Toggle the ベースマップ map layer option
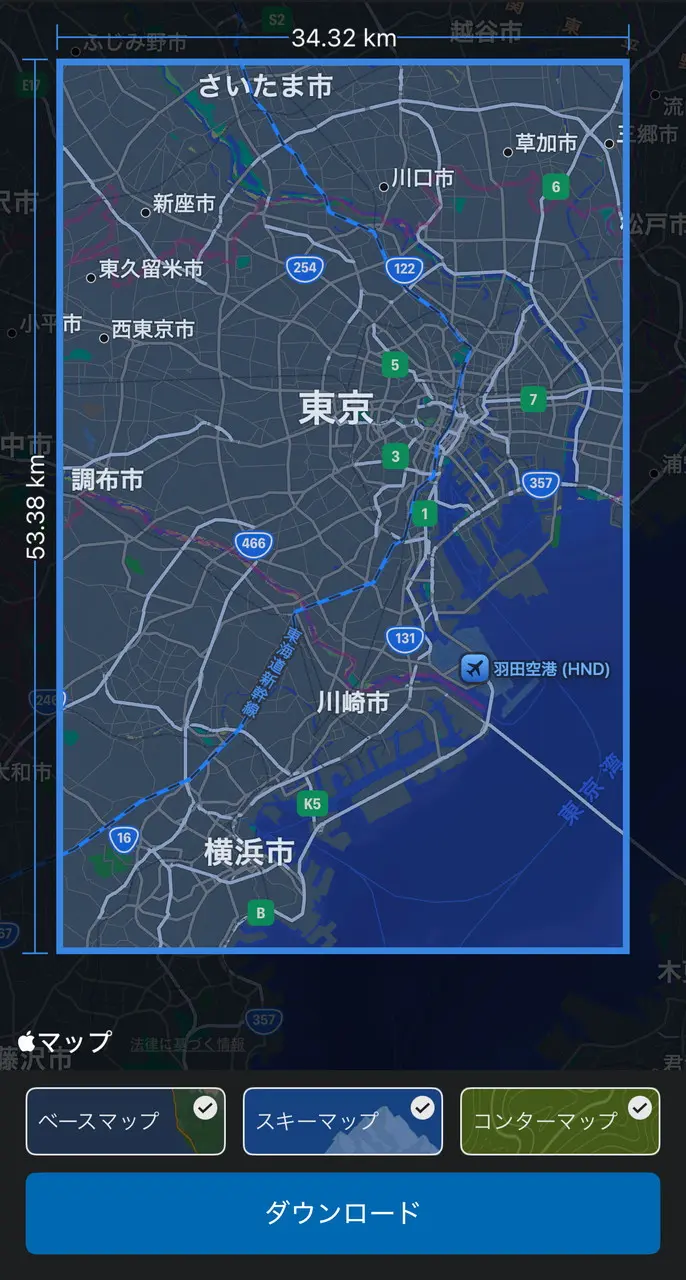This screenshot has height=1280, width=686. pyautogui.click(x=126, y=1121)
